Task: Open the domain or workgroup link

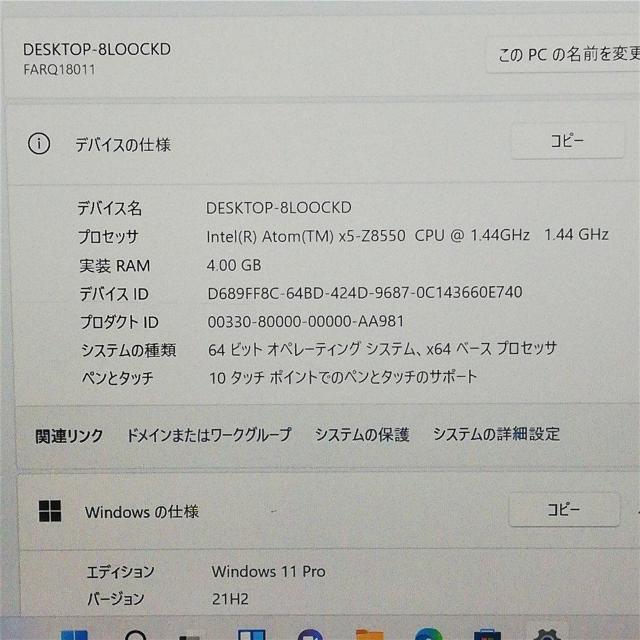Action: point(208,434)
